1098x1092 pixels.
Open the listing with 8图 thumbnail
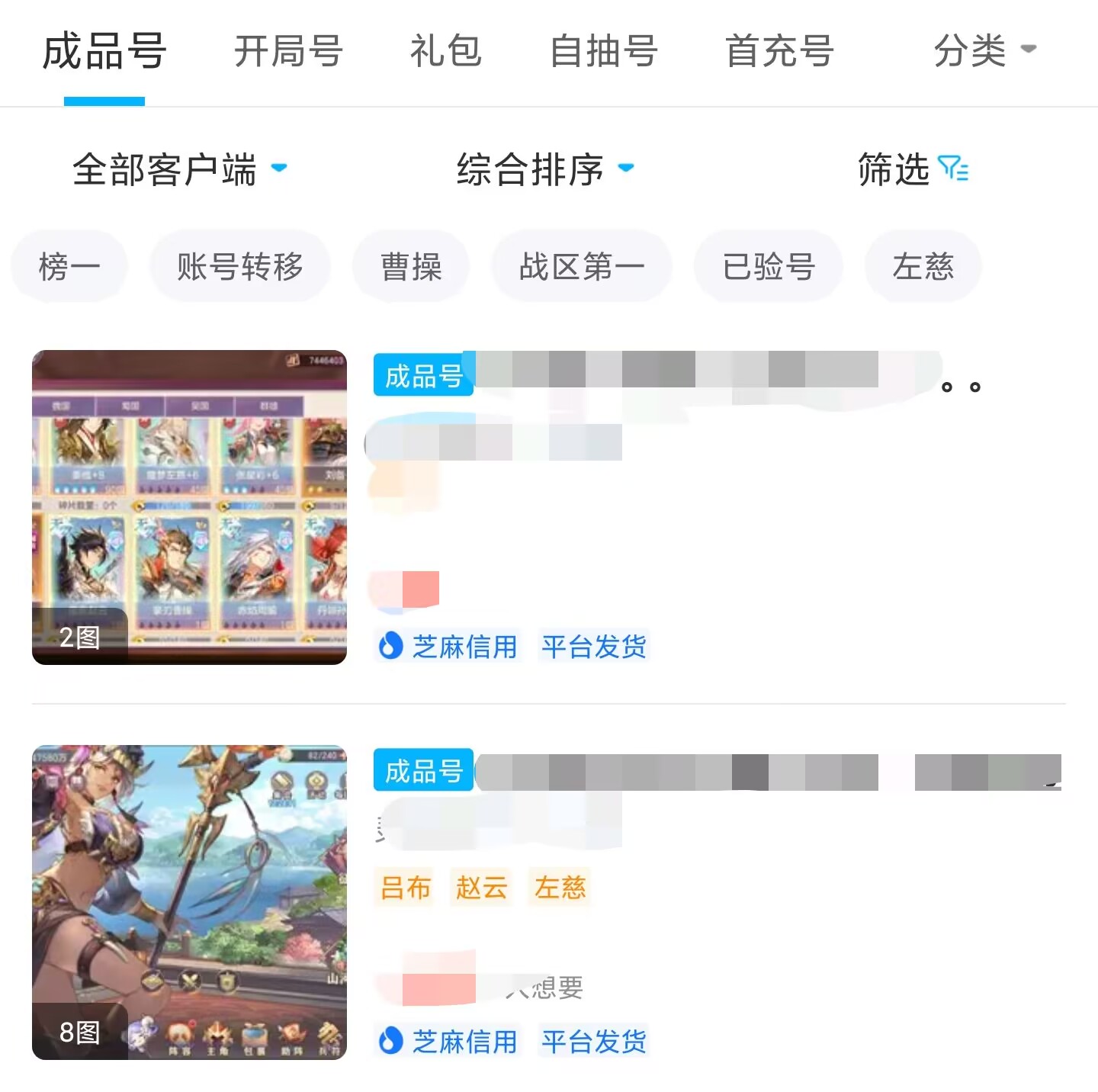[x=189, y=902]
